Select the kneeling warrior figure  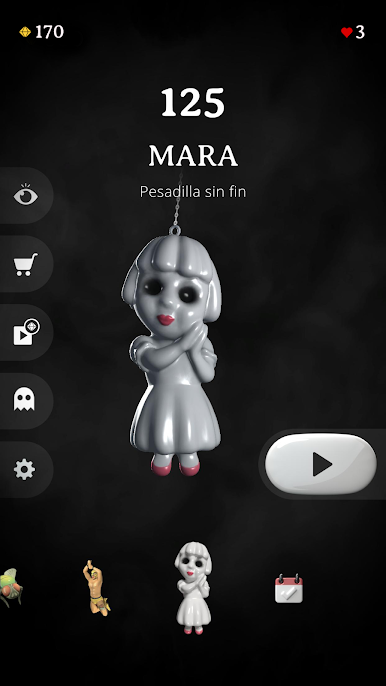[x=96, y=588]
